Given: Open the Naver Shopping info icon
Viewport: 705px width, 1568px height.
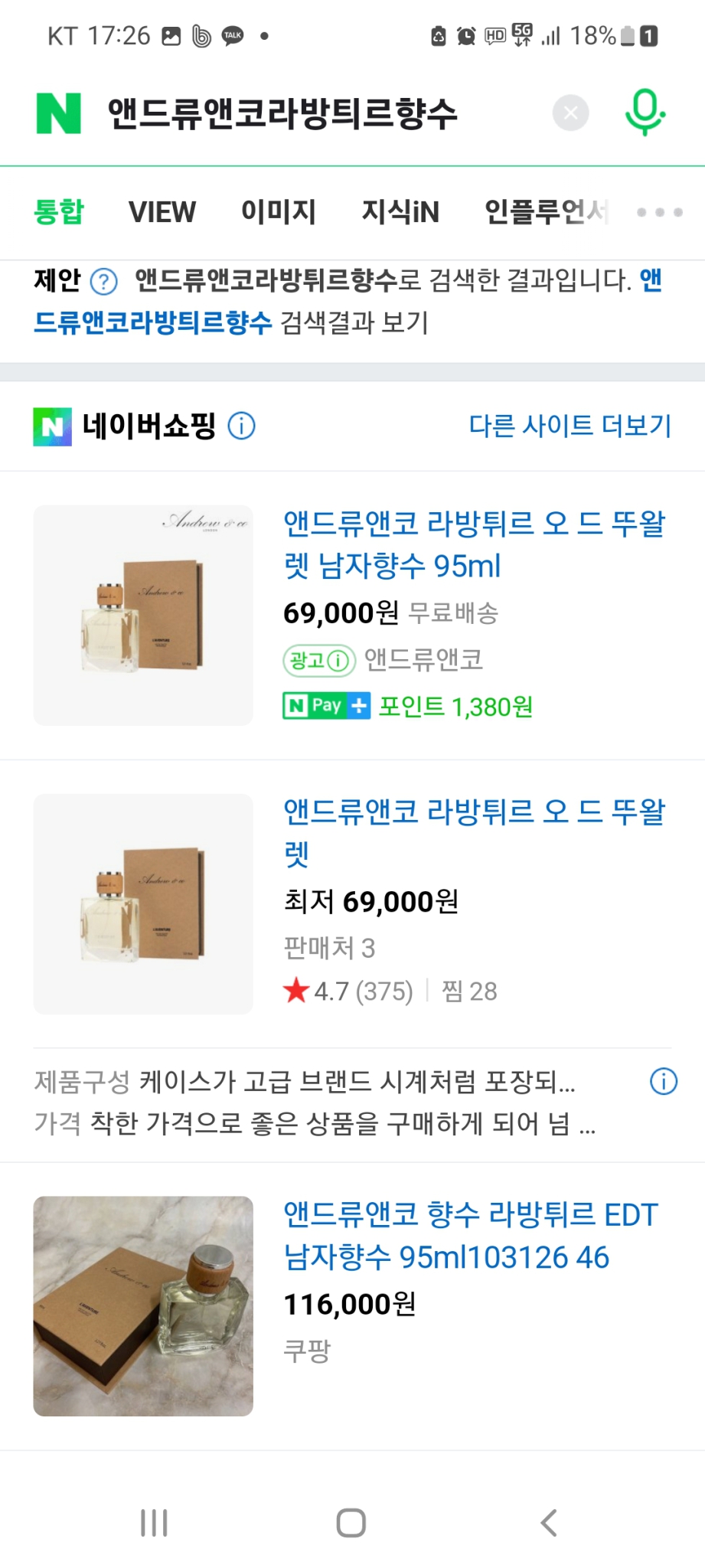Looking at the screenshot, I should click(x=243, y=426).
